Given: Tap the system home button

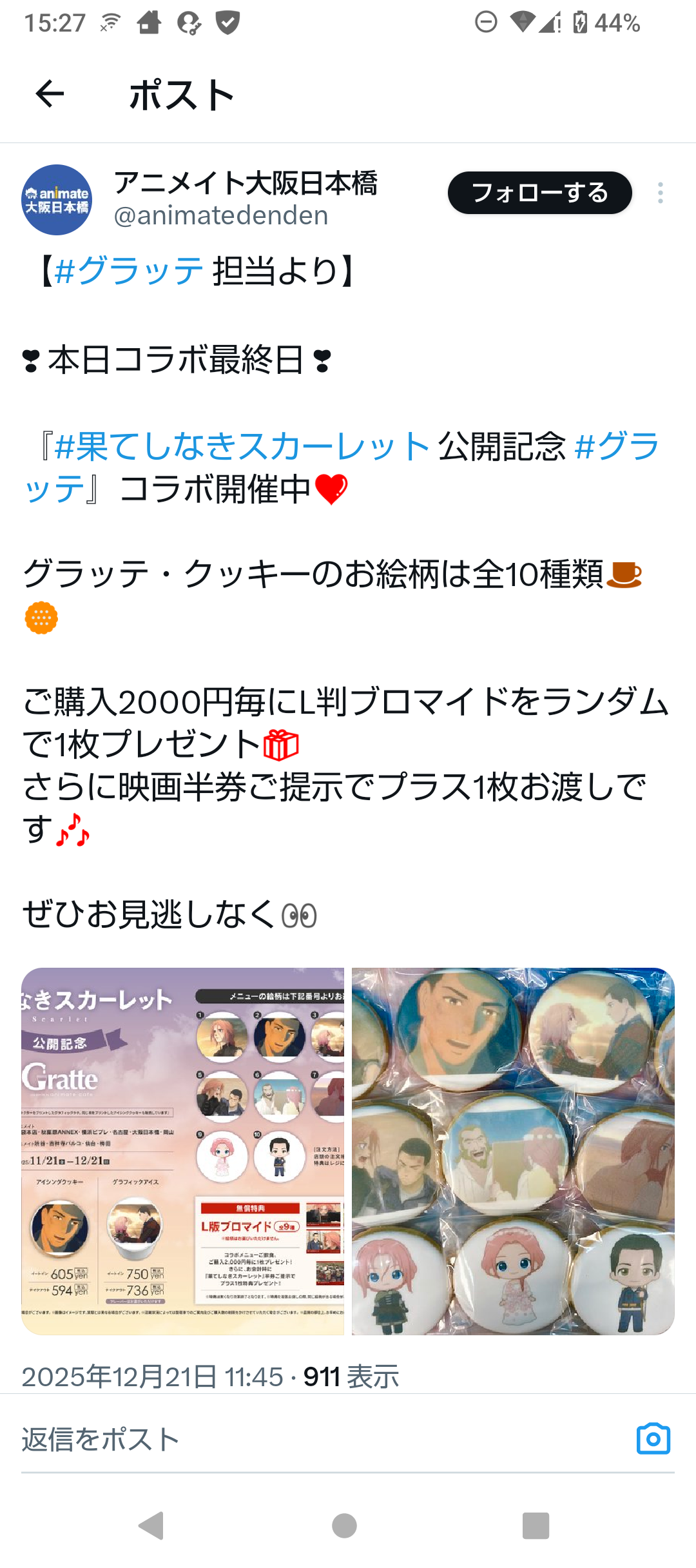Looking at the screenshot, I should pyautogui.click(x=344, y=1525).
